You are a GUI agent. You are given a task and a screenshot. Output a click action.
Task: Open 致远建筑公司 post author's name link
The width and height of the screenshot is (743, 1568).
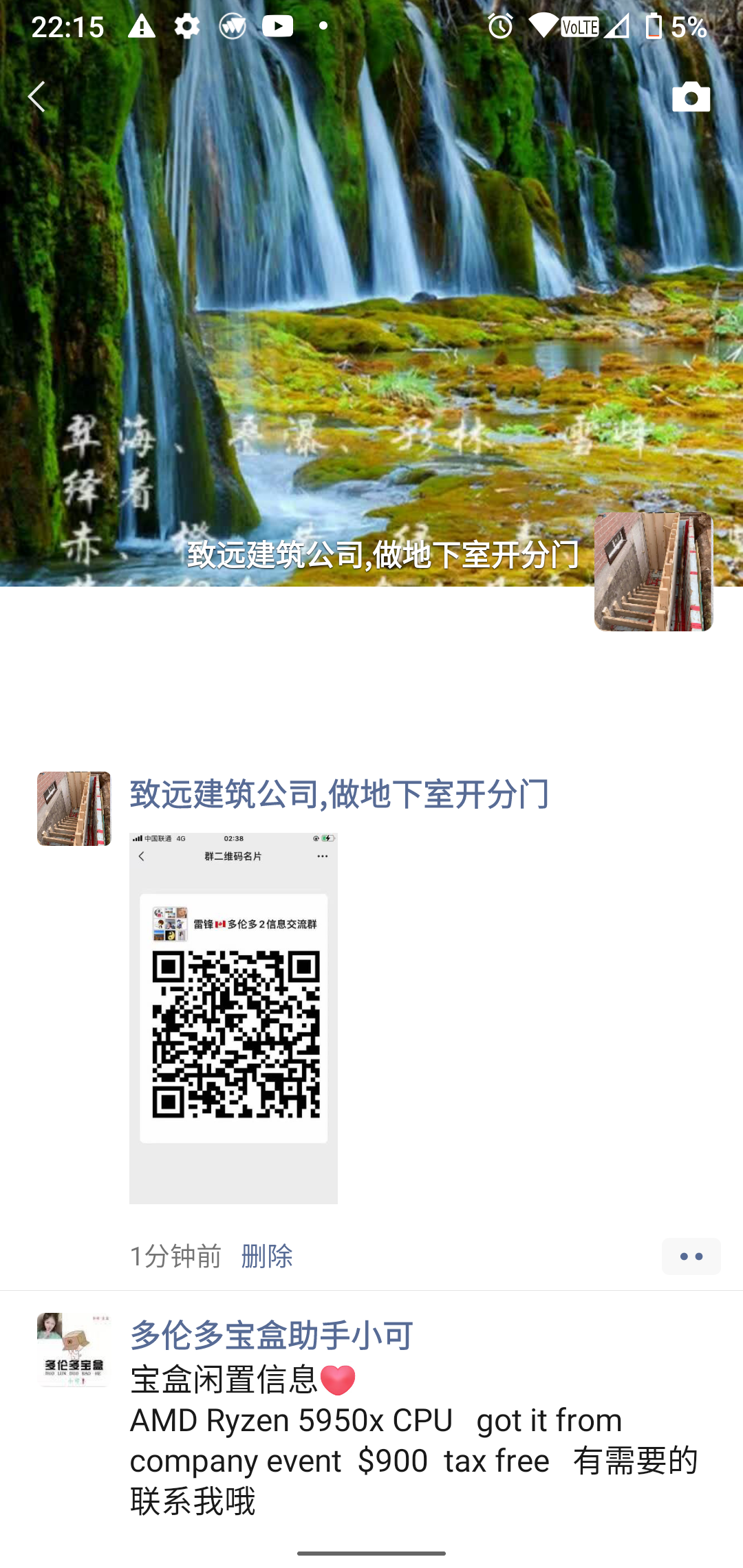(339, 794)
